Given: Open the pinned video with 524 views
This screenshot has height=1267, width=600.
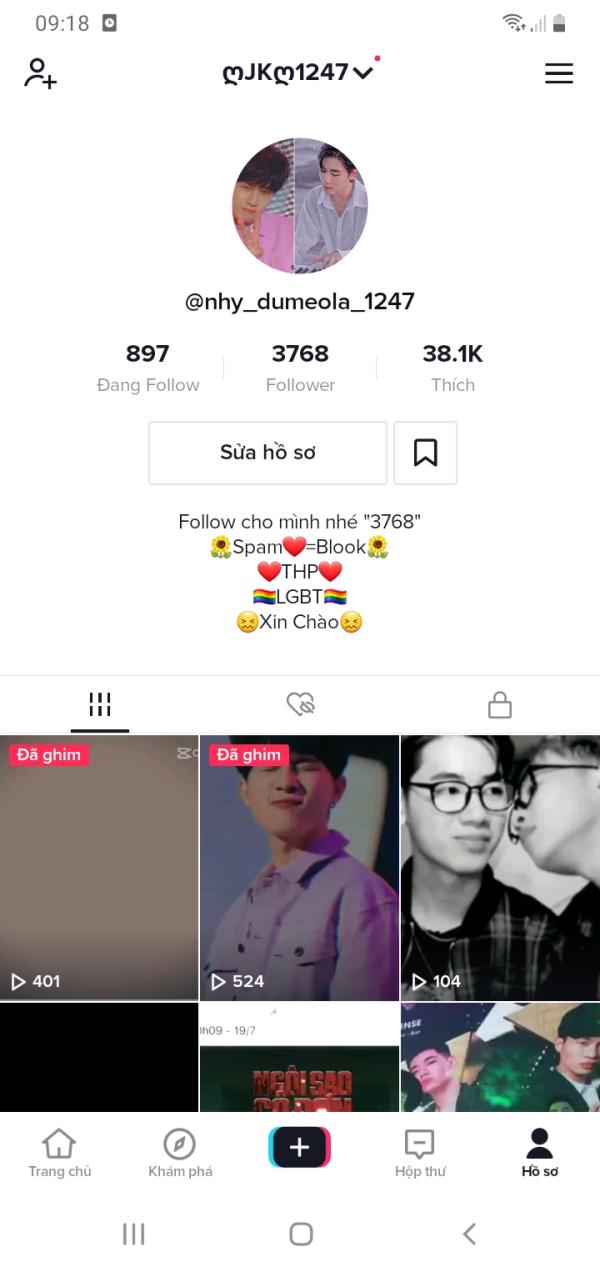Looking at the screenshot, I should point(300,868).
